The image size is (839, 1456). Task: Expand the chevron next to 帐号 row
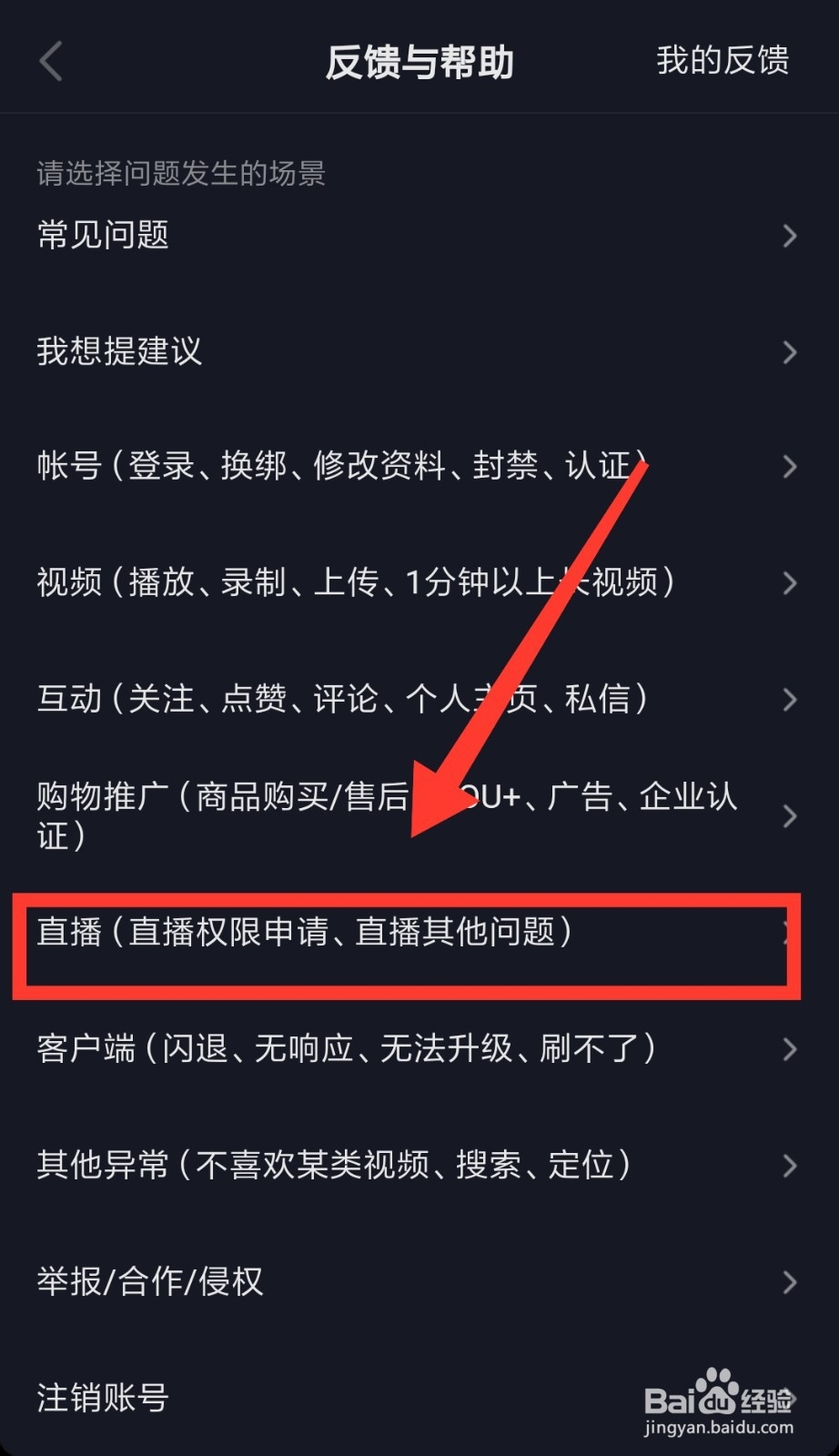click(x=790, y=467)
